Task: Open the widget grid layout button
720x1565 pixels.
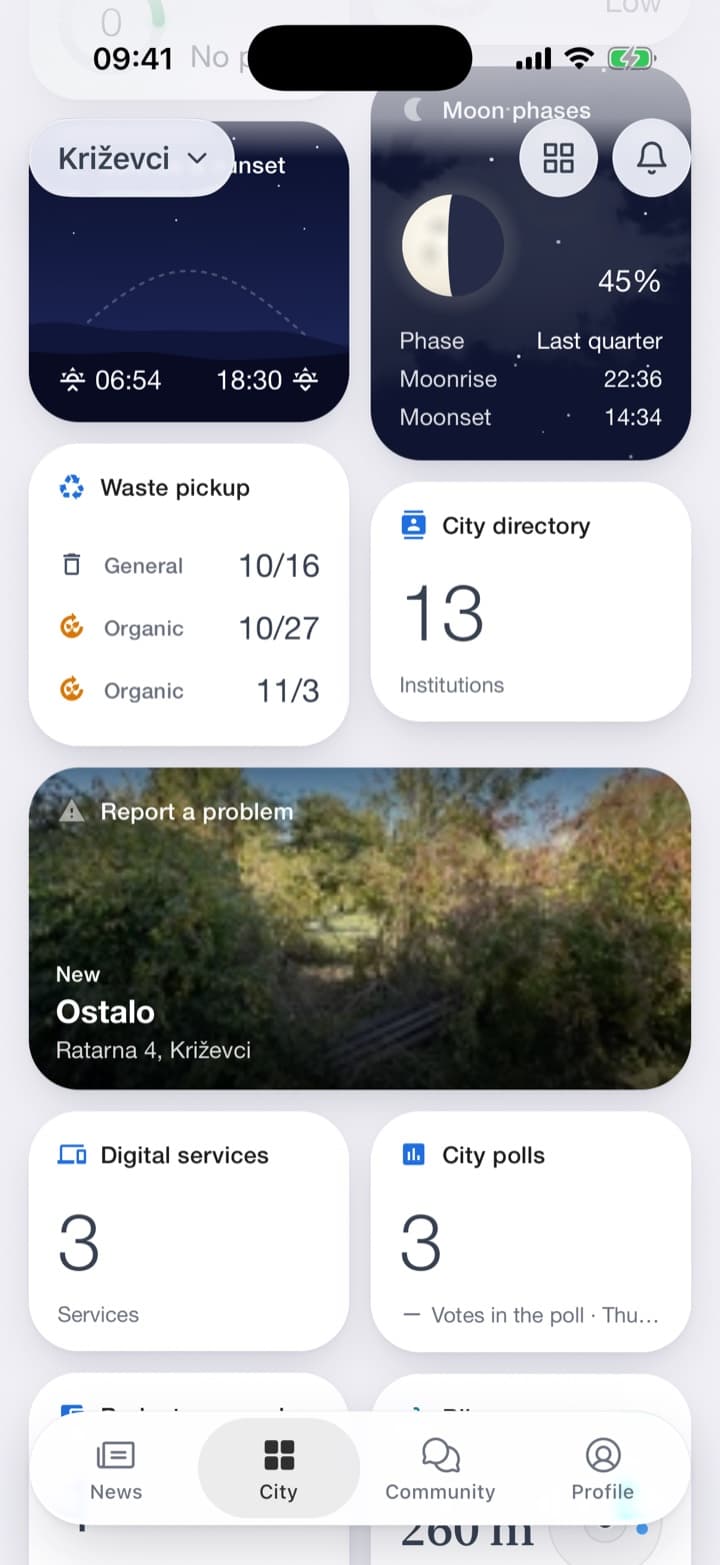Action: click(x=559, y=158)
